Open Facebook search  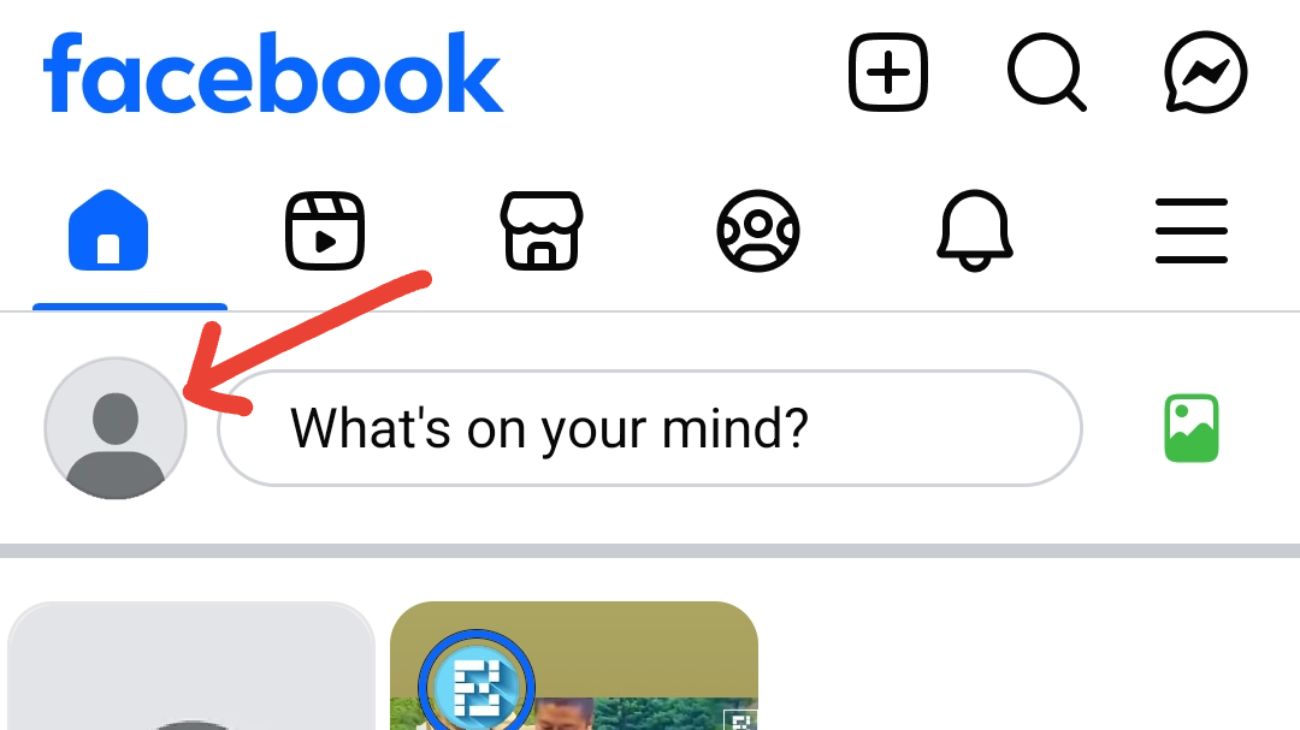1046,73
